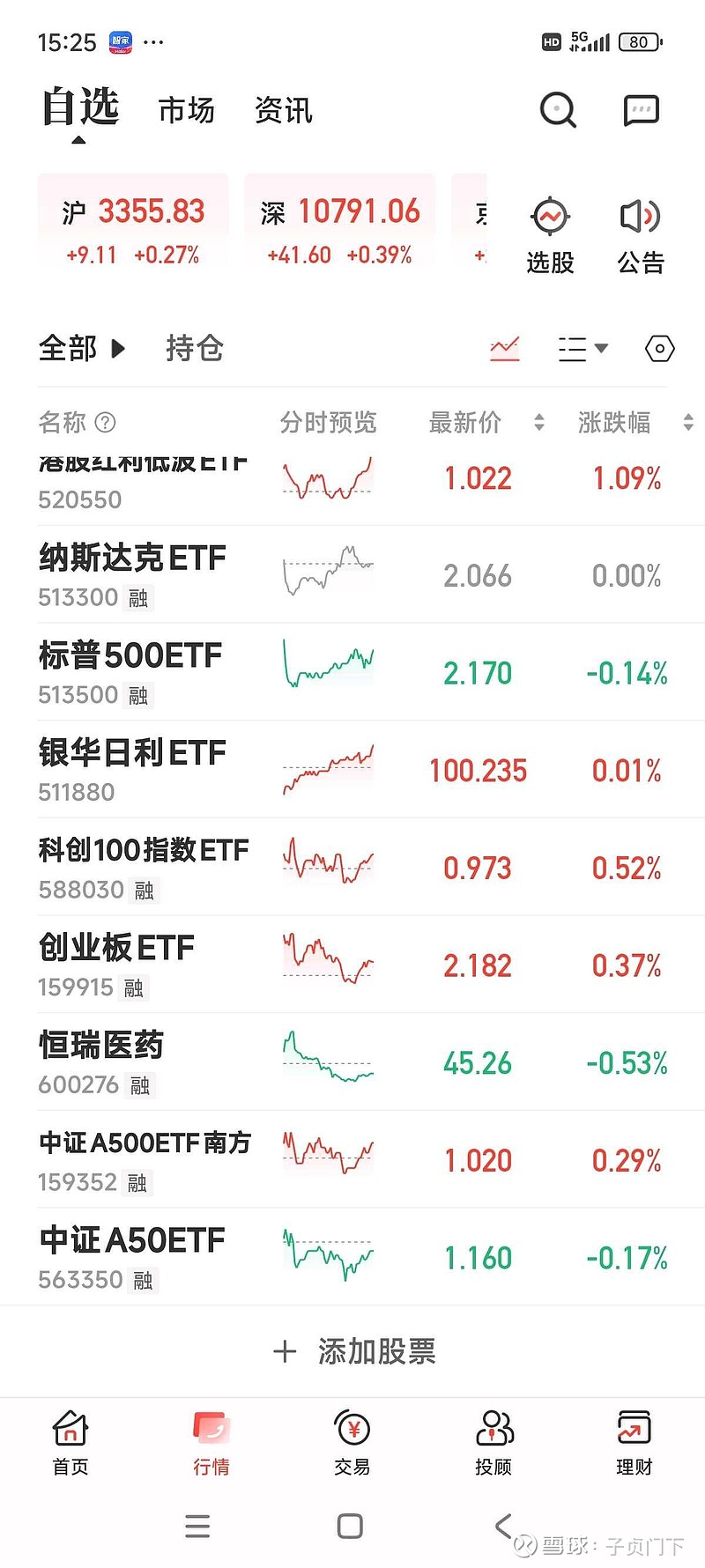The height and width of the screenshot is (1568, 705).
Task: Open the hexagon settings icon
Action: (x=659, y=349)
